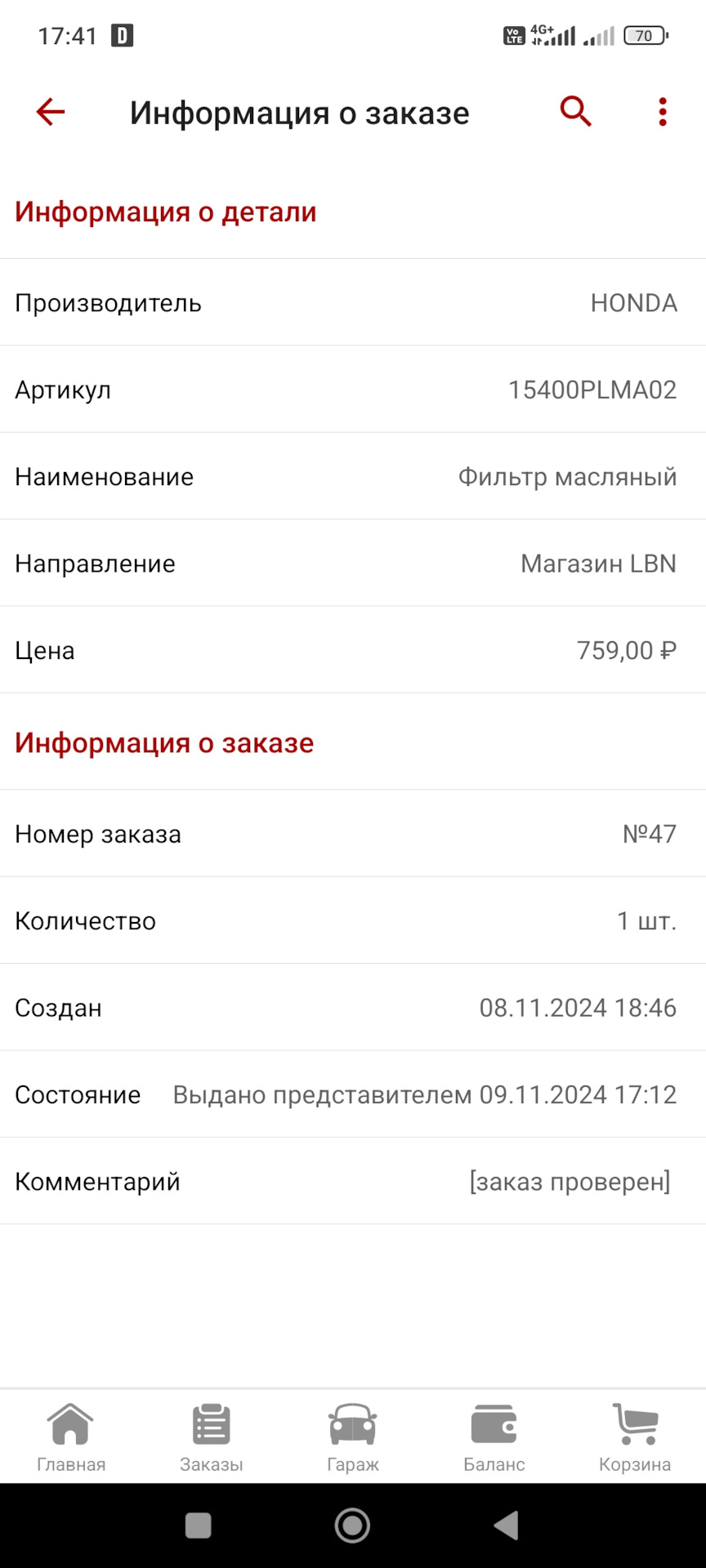Open the three-dot overflow menu
The height and width of the screenshot is (1568, 706).
(x=663, y=112)
